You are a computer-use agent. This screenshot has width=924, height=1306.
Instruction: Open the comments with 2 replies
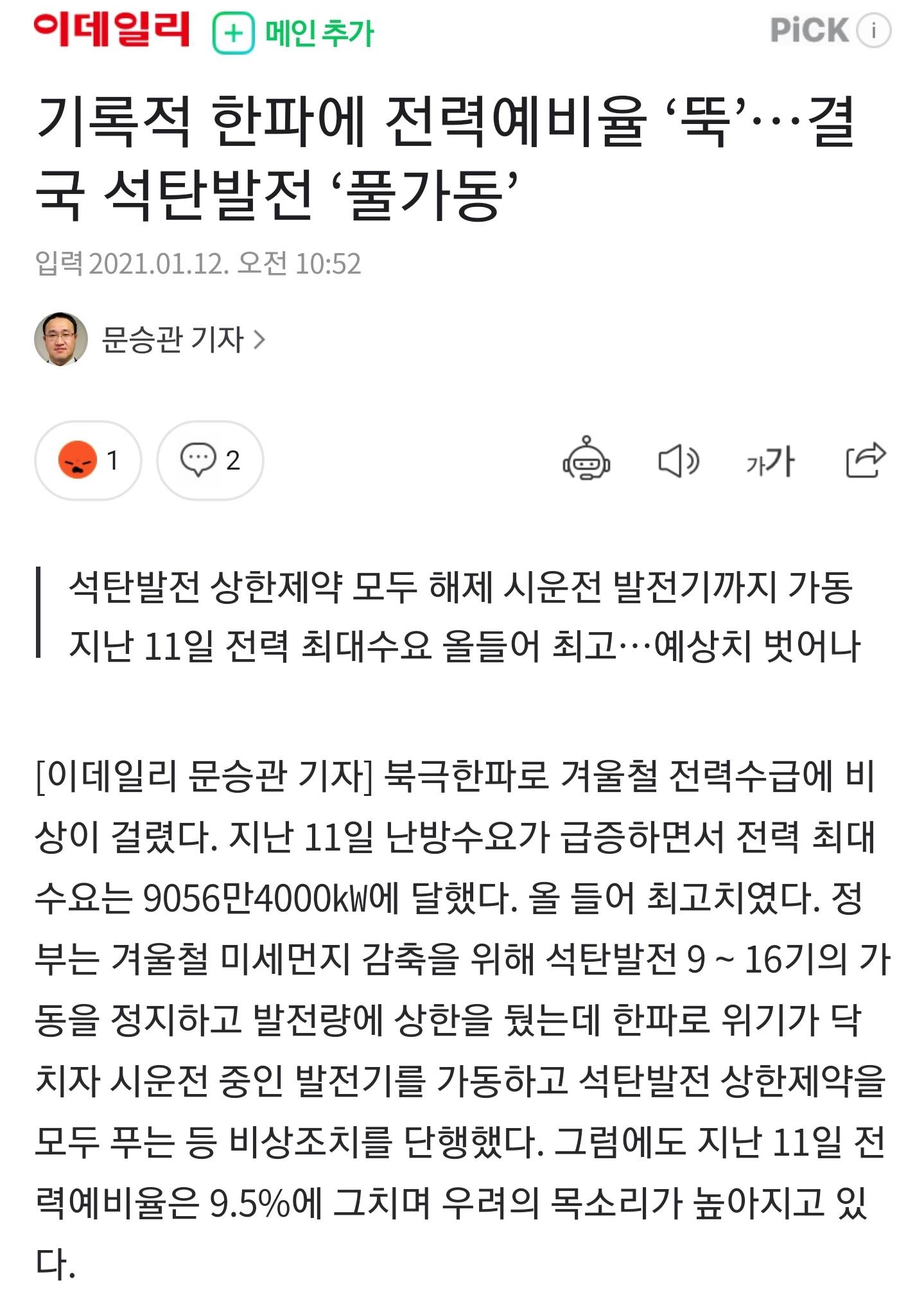click(x=210, y=460)
